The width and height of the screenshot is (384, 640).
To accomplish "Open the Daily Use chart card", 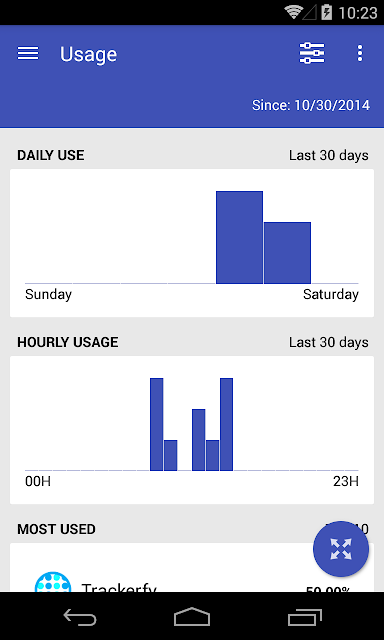I will click(x=192, y=243).
